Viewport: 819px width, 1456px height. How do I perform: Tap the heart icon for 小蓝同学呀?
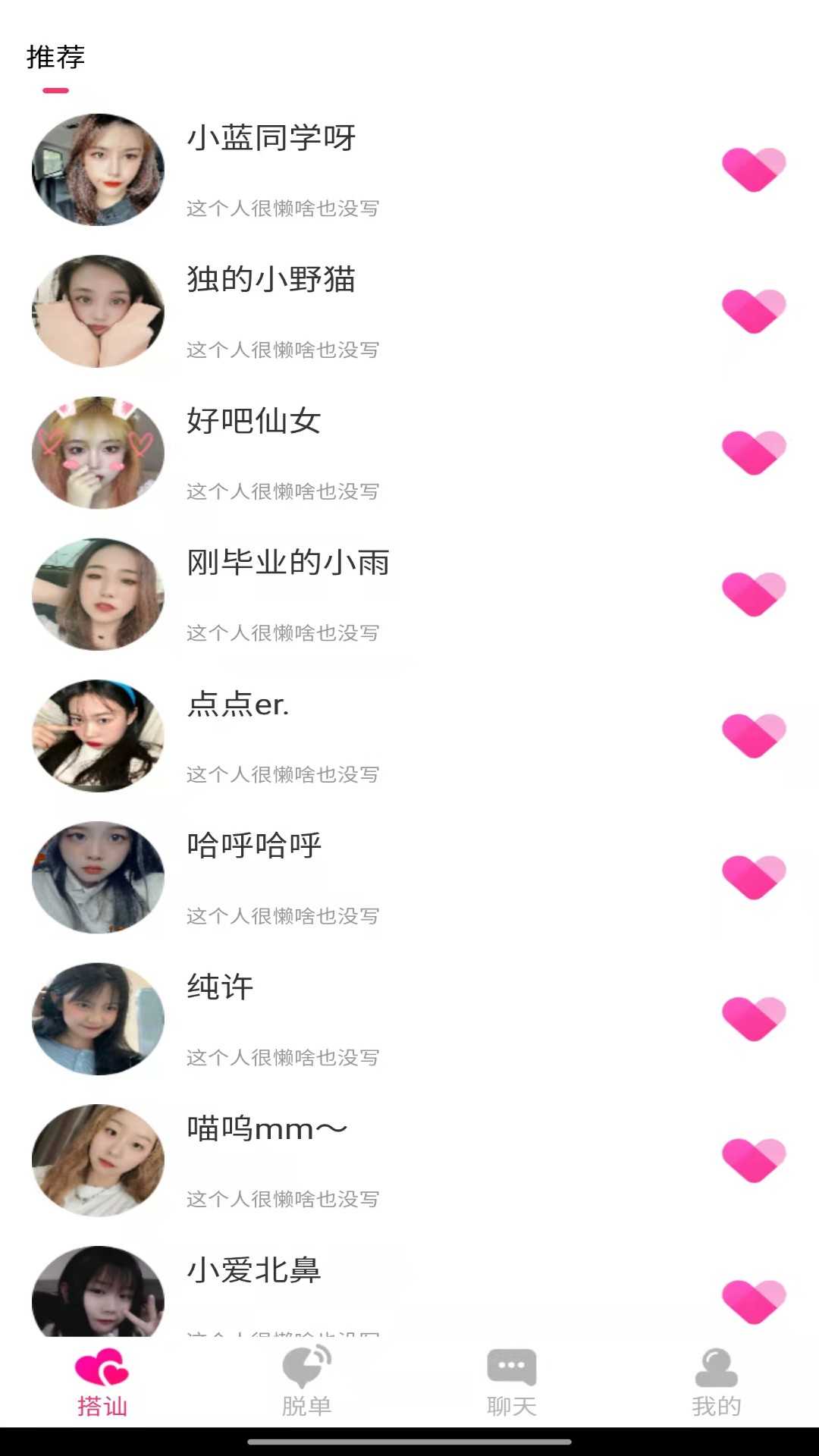pos(753,169)
